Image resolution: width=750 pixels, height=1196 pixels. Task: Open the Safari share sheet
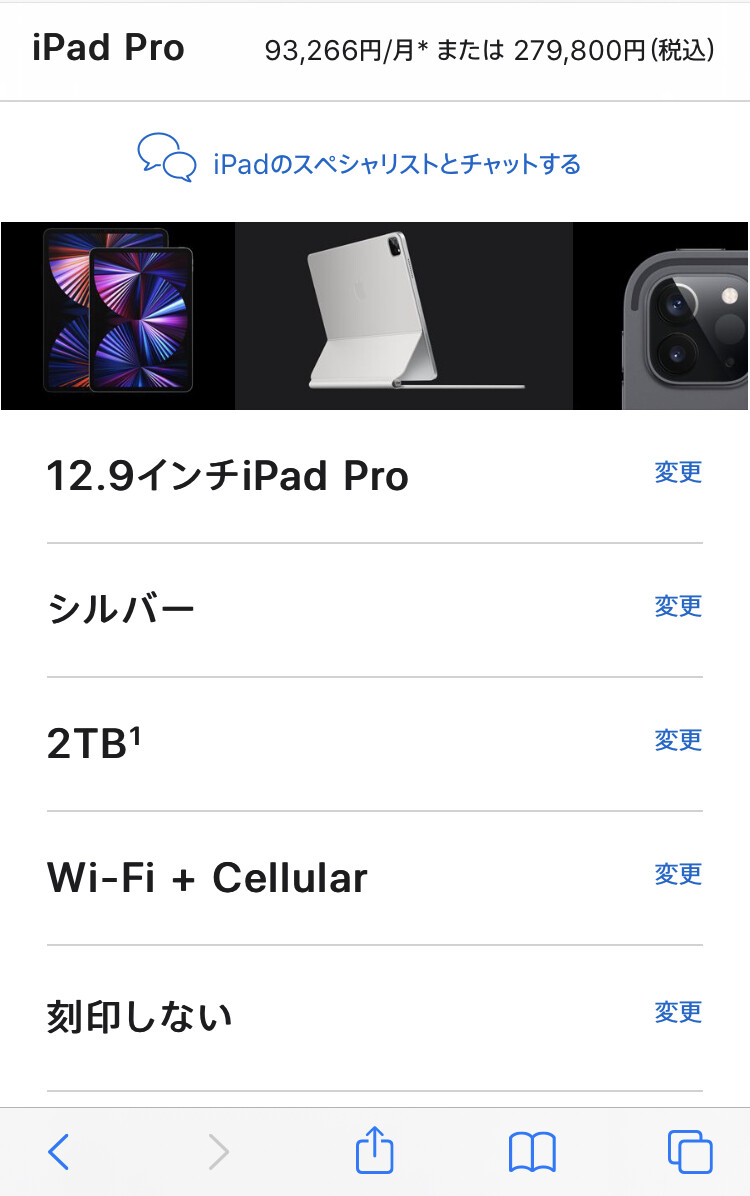[x=375, y=1150]
